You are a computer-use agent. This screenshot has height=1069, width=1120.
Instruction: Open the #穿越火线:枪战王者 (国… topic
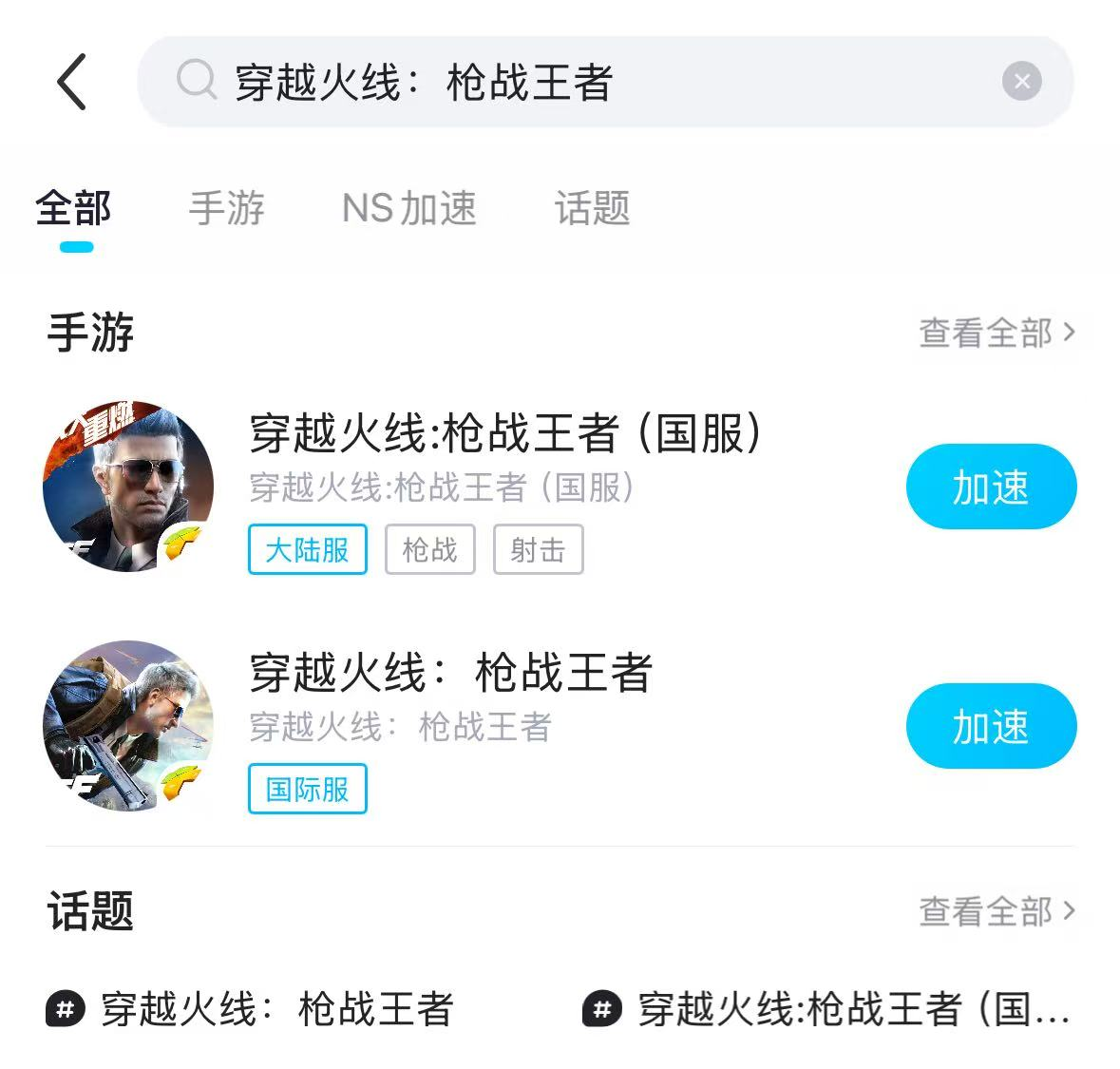click(826, 1008)
